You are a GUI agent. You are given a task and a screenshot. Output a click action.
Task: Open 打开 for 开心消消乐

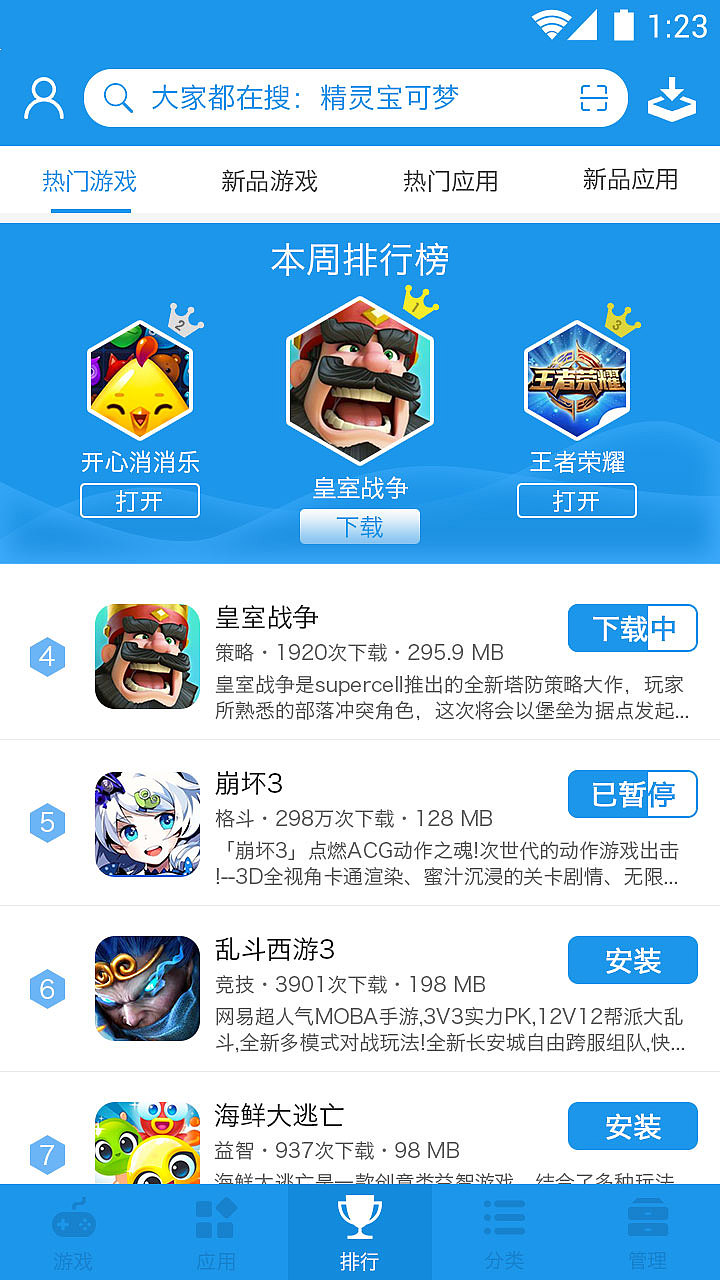pyautogui.click(x=139, y=500)
